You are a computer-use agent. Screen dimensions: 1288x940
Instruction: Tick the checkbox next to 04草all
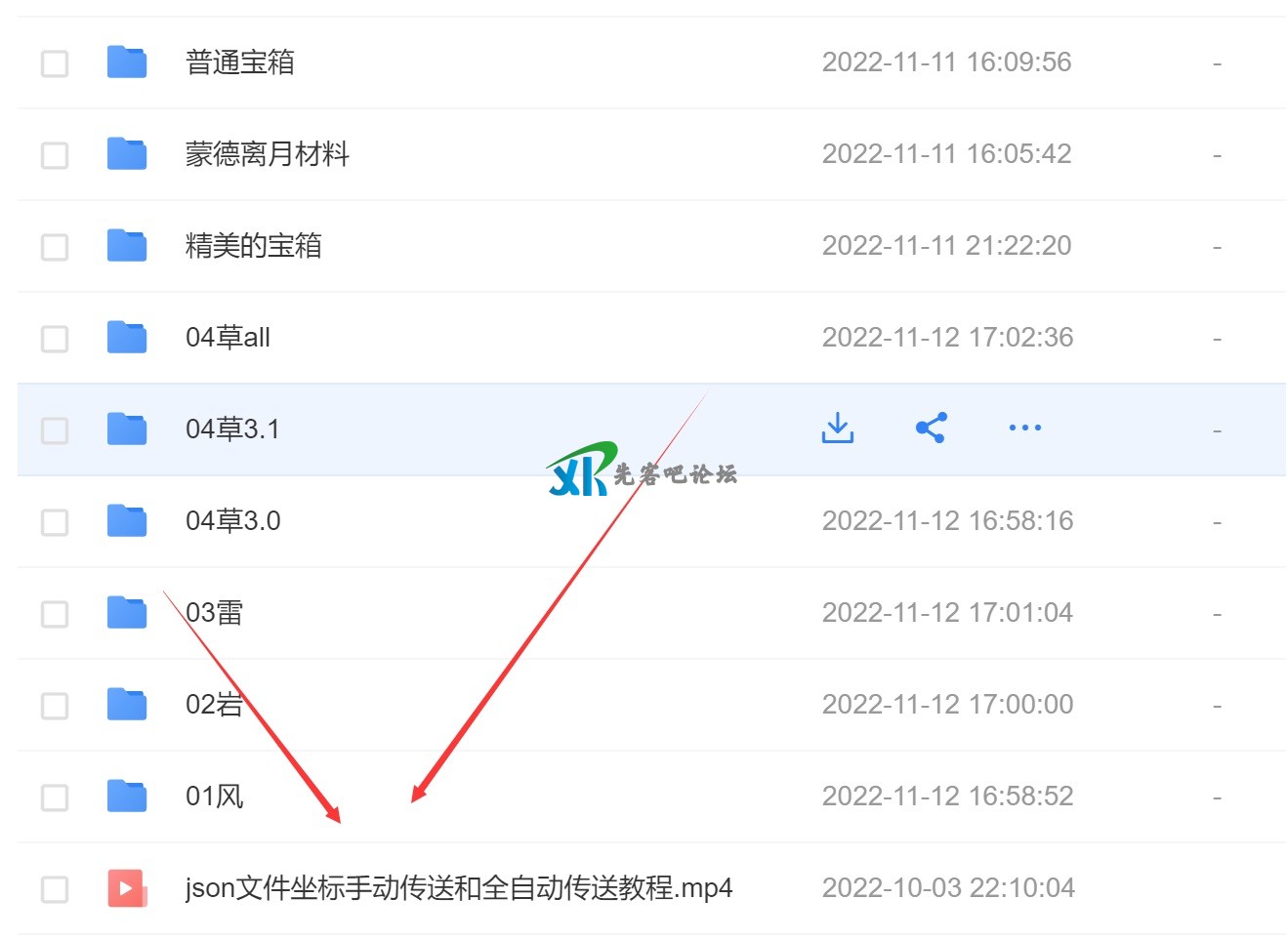55,339
